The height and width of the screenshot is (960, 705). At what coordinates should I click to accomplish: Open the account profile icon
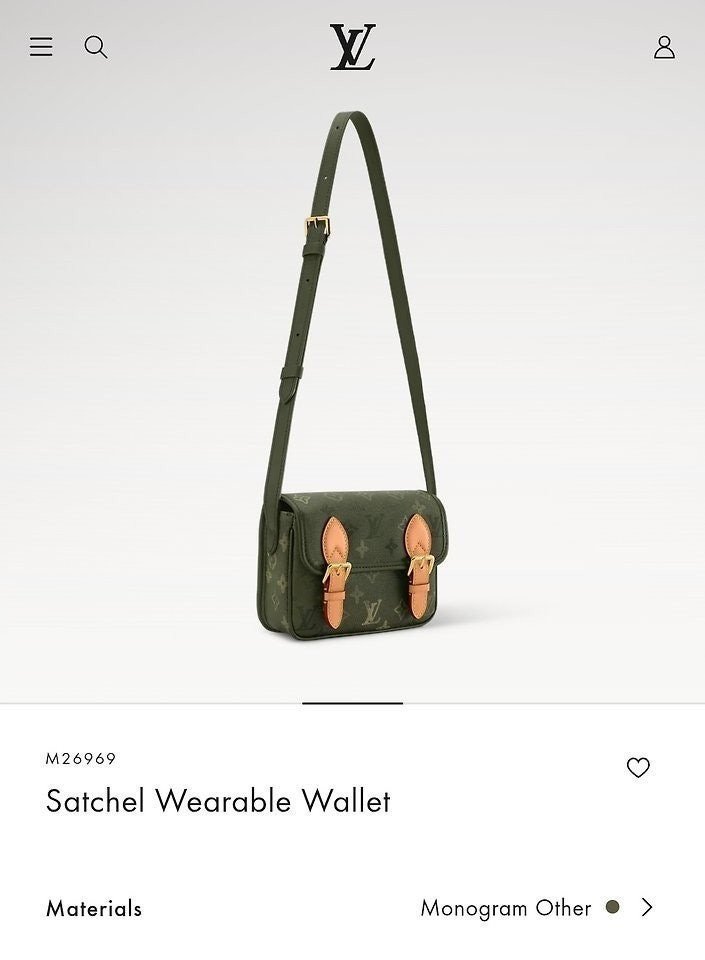[664, 47]
